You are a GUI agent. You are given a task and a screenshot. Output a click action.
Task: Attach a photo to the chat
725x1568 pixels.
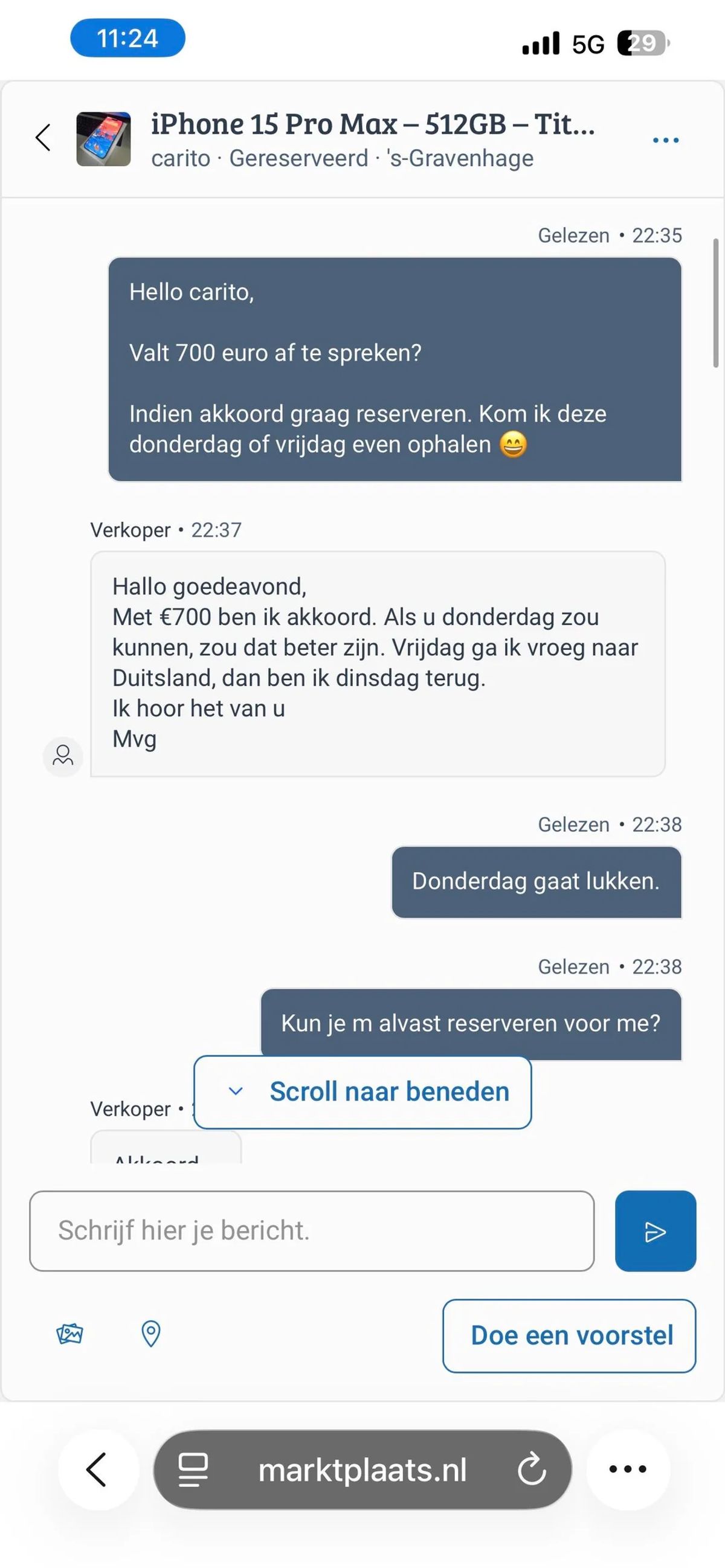coord(69,1334)
